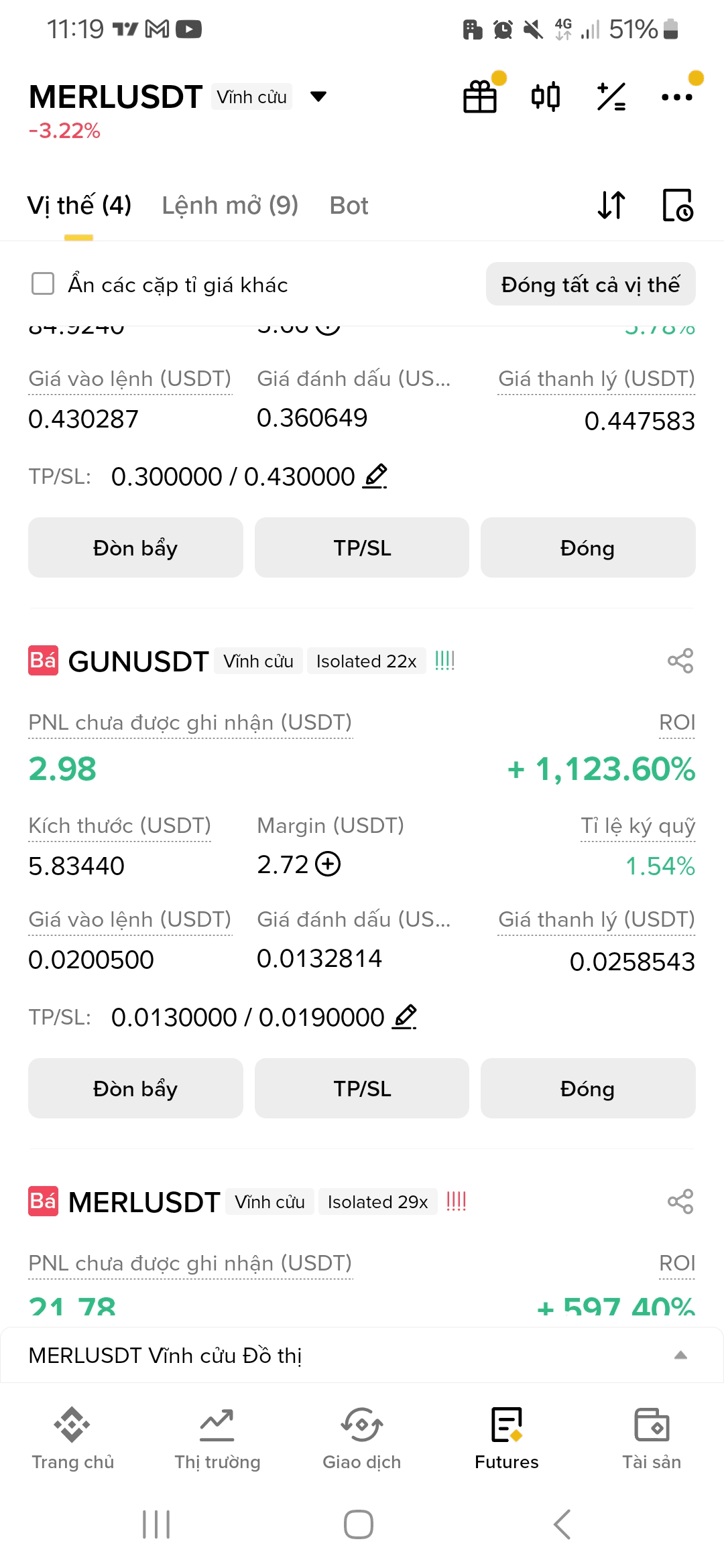Open the gift rewards icon
Image resolution: width=724 pixels, height=1568 pixels.
click(x=480, y=97)
